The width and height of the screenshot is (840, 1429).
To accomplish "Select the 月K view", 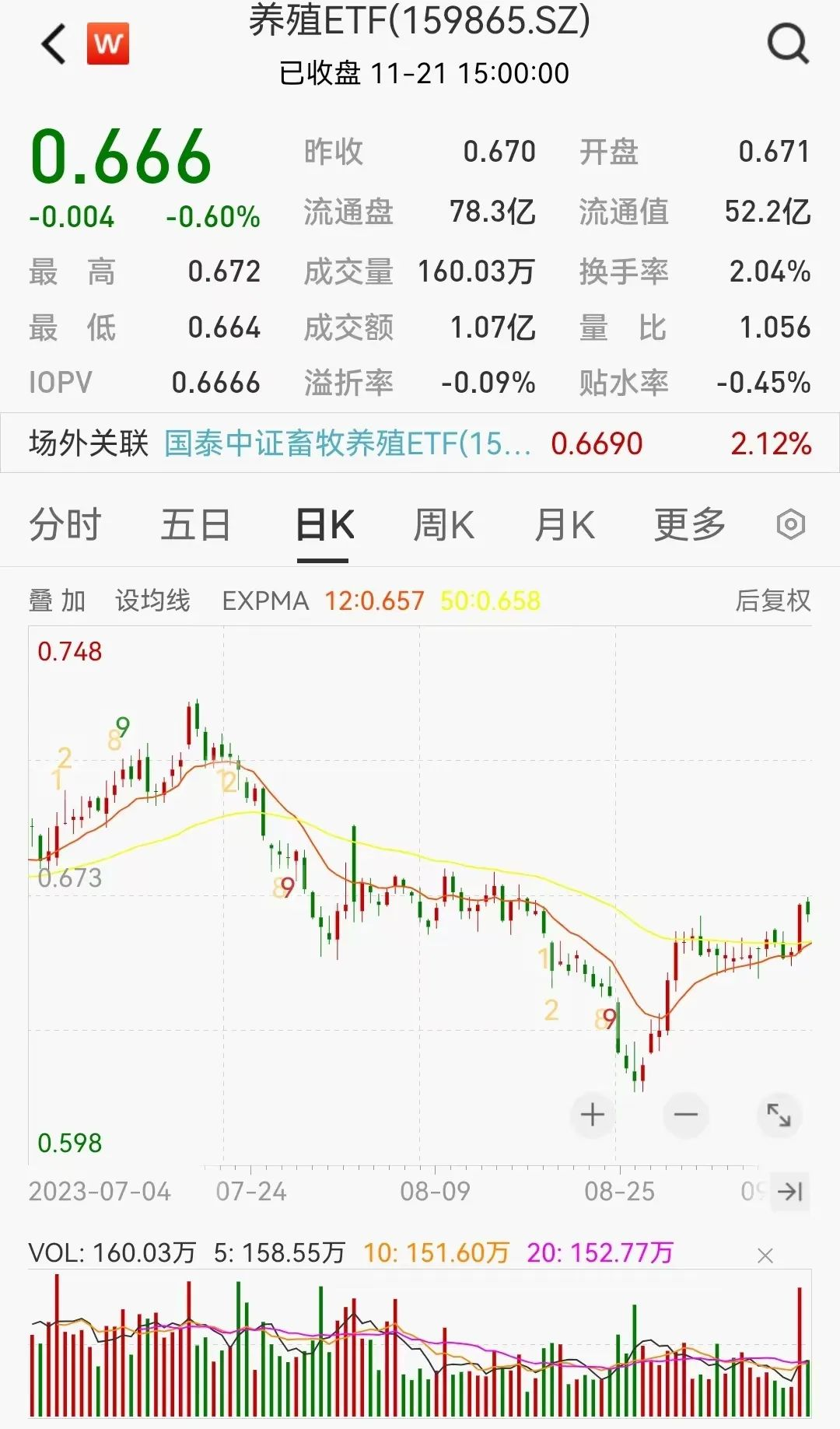I will tap(567, 524).
